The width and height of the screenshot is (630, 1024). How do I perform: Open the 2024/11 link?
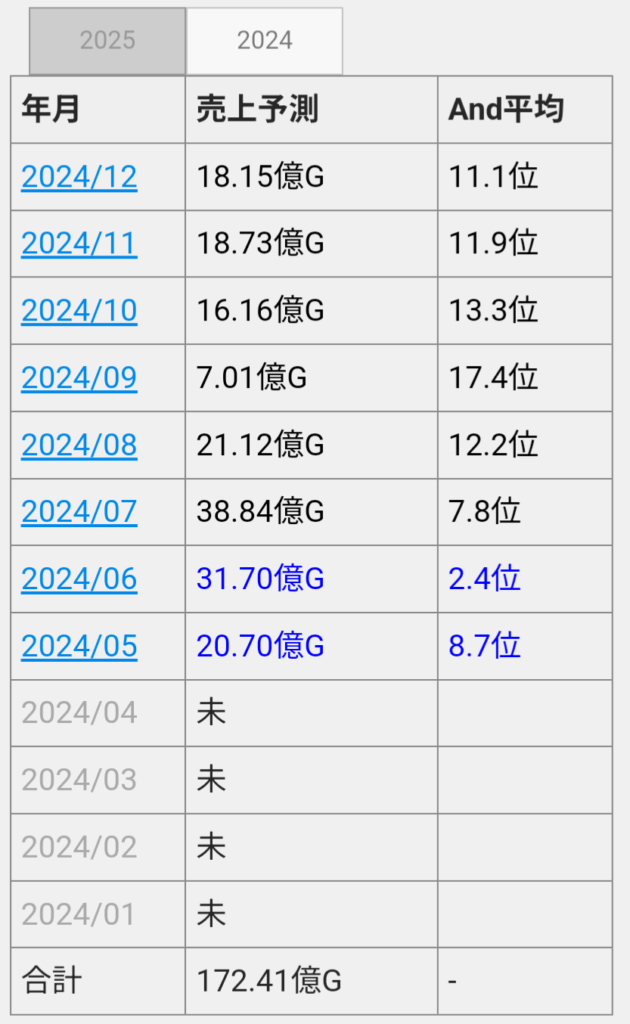click(x=79, y=244)
